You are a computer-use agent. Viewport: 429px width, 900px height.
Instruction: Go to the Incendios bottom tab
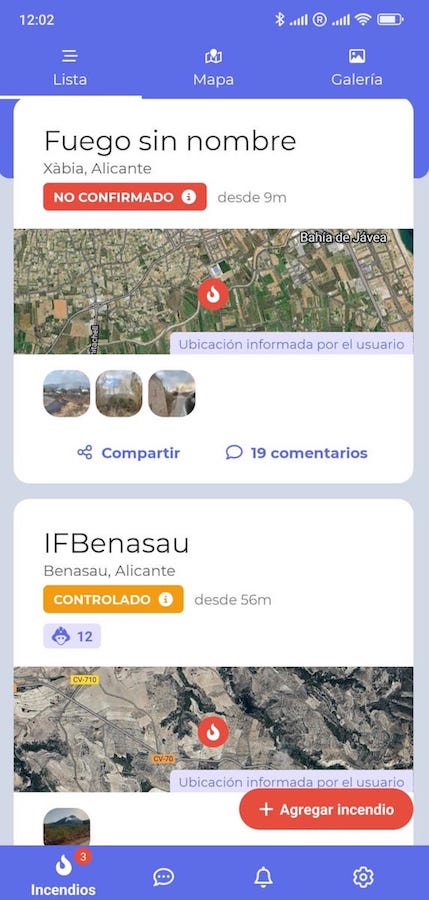(63, 874)
